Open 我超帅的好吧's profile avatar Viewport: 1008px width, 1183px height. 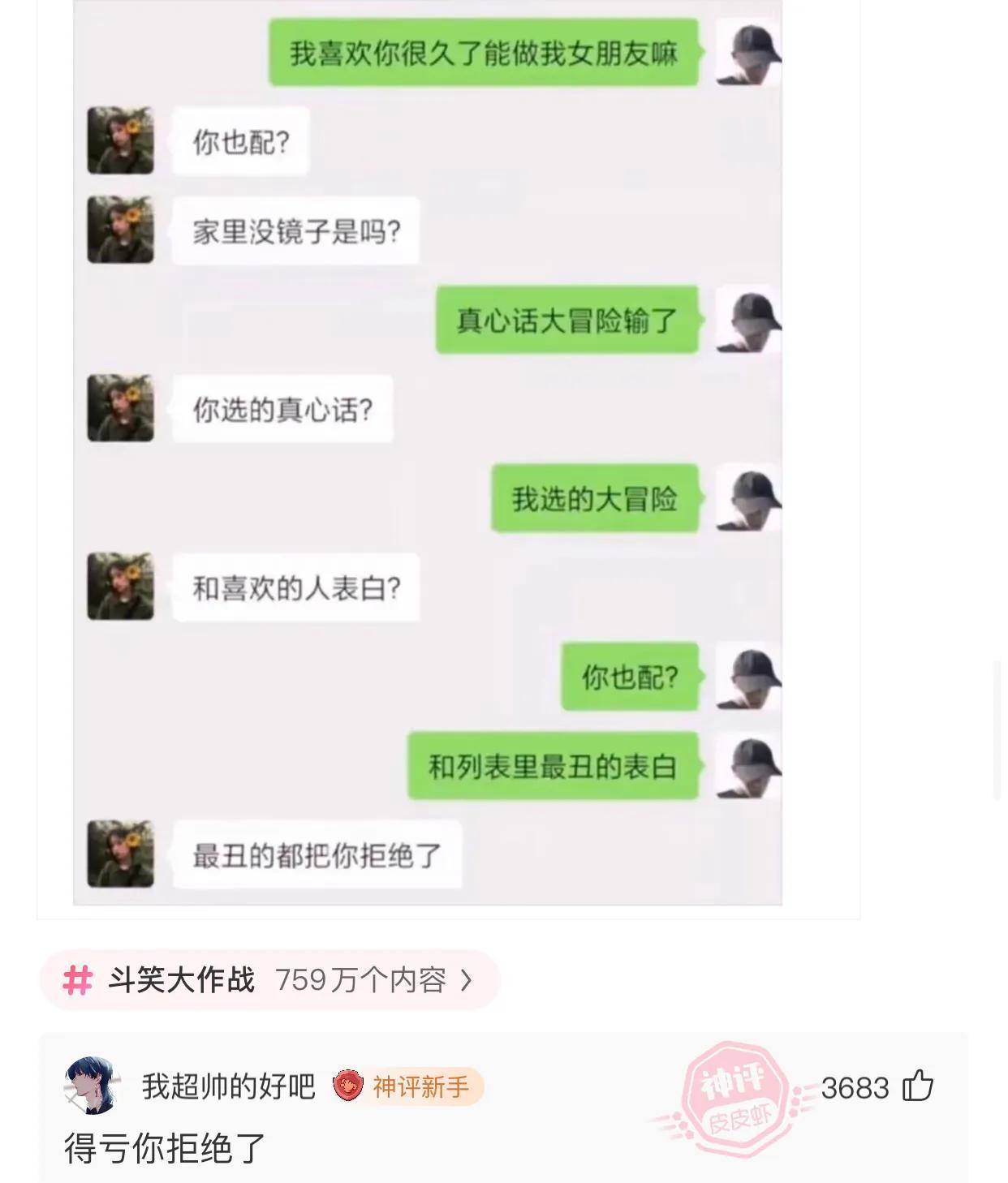point(92,1085)
